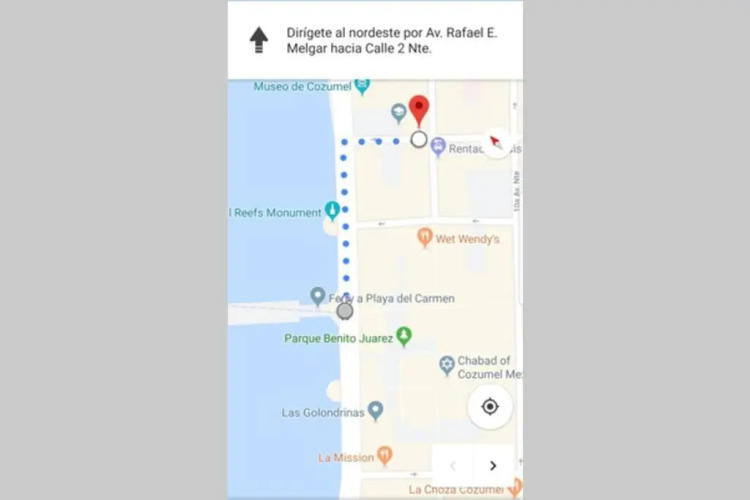Open Parque Benito Juarez marker
Screen dimensions: 750x500
tap(403, 336)
